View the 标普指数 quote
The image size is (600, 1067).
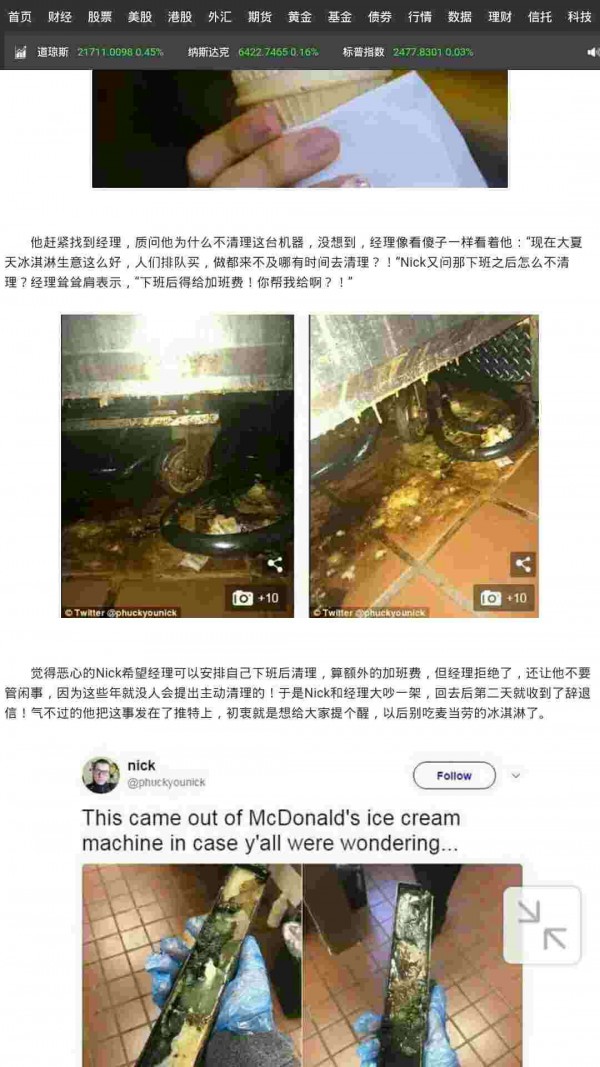point(408,52)
